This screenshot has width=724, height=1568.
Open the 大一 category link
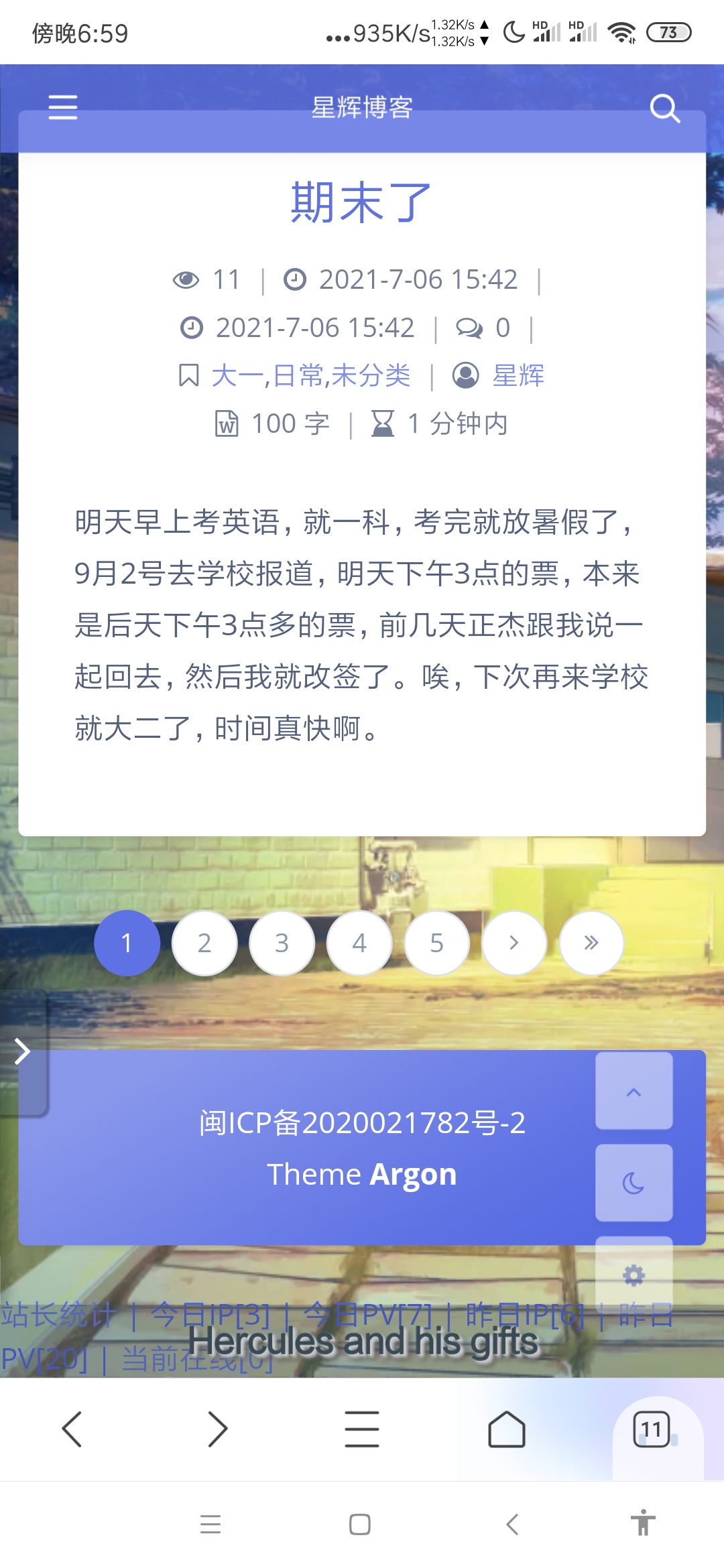click(237, 376)
